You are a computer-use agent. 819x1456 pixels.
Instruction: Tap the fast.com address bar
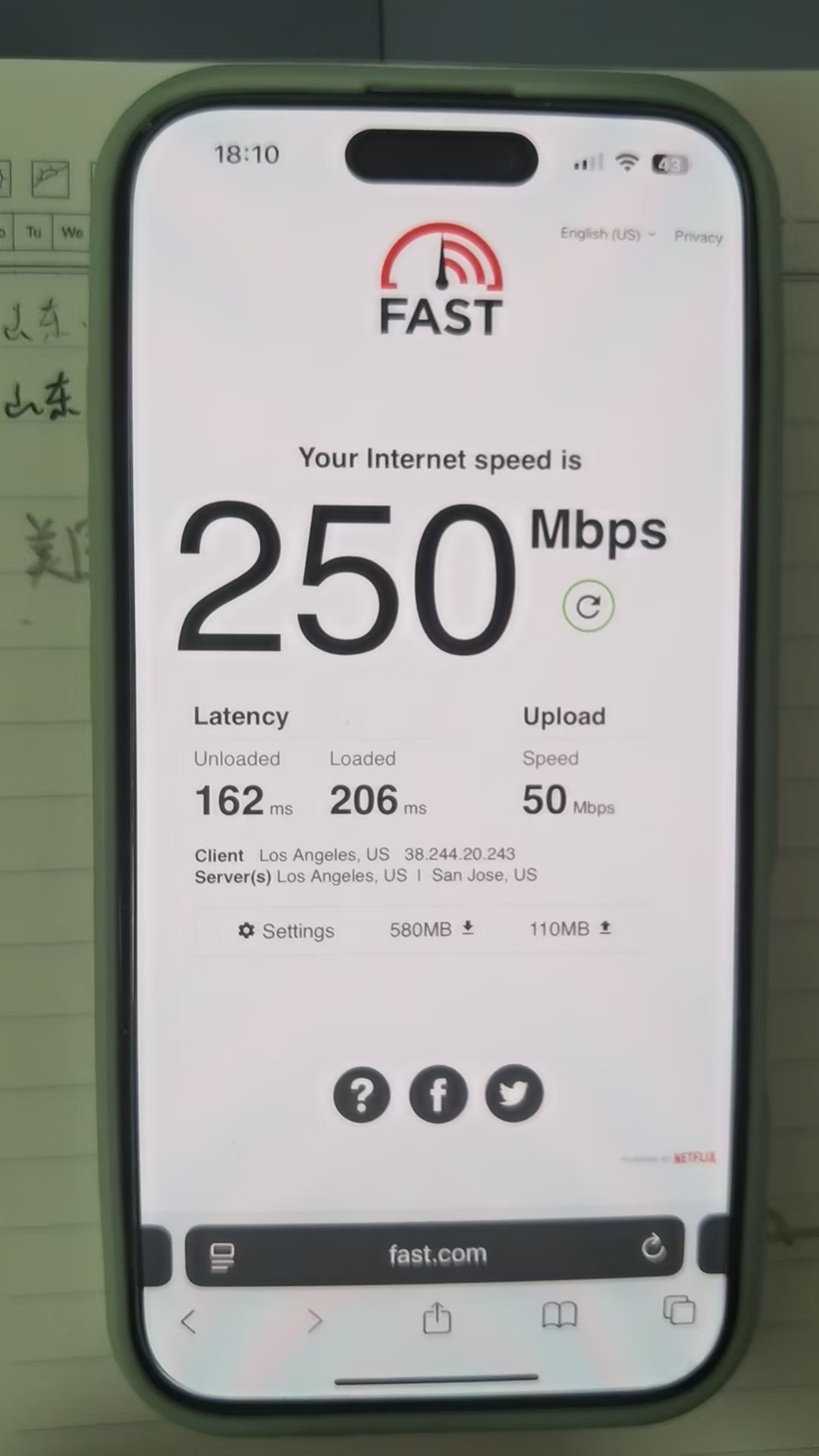point(437,1254)
